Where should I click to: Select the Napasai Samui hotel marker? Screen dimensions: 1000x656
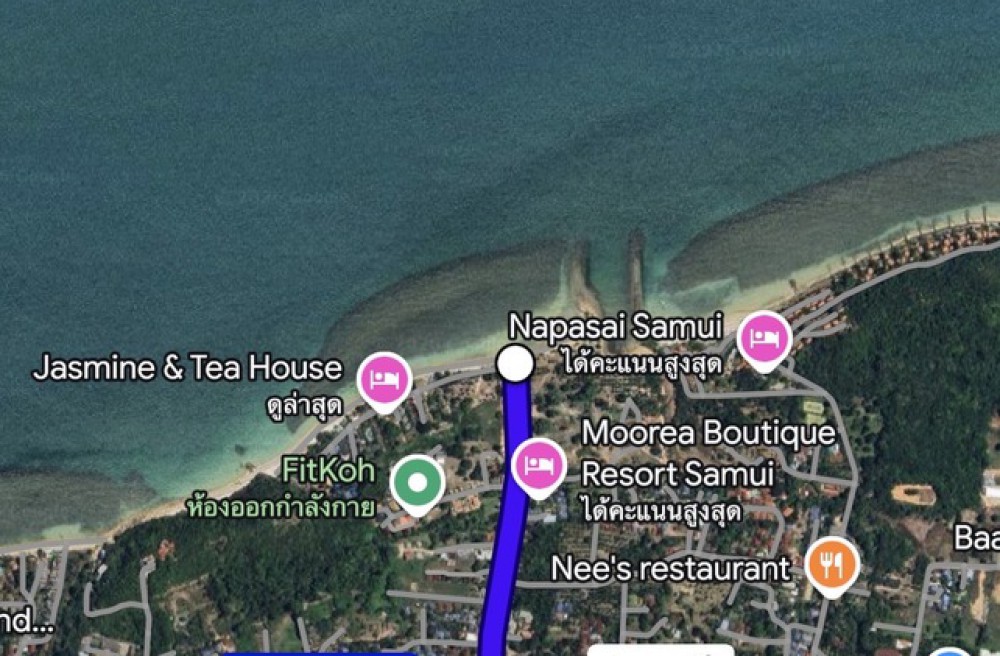pyautogui.click(x=764, y=338)
